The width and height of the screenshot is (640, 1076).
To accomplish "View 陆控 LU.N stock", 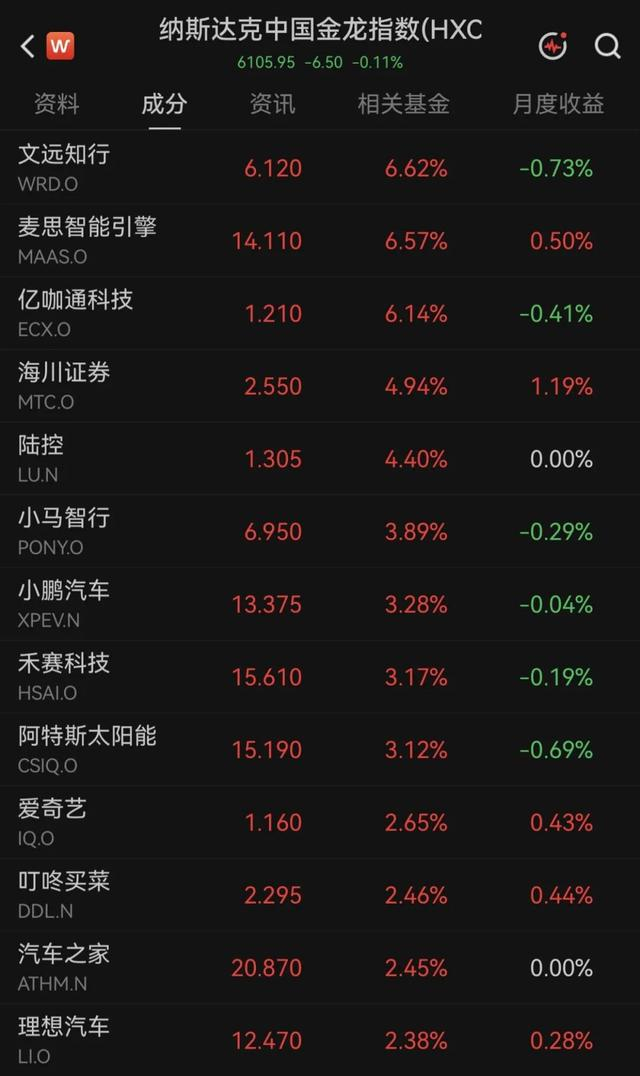I will tap(320, 458).
